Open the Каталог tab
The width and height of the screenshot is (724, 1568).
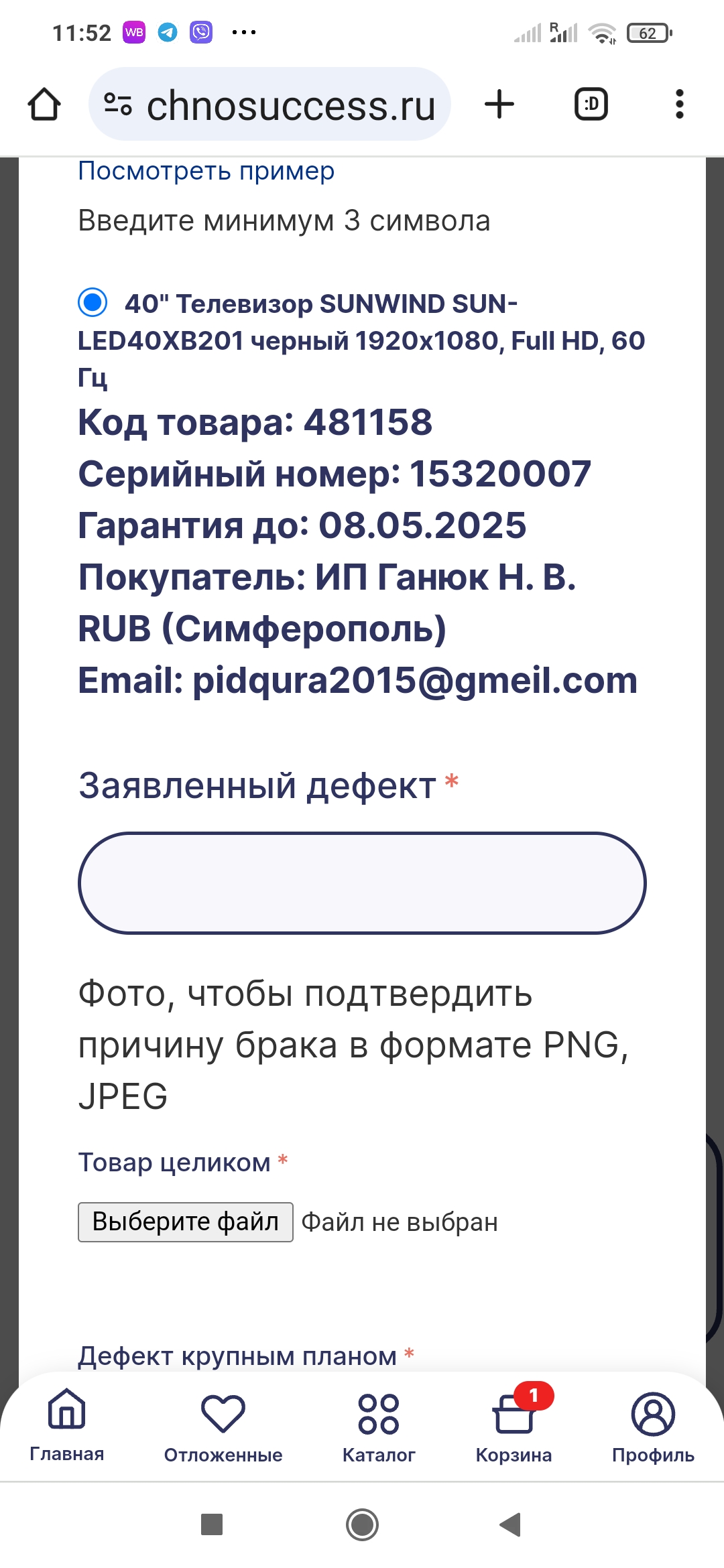point(379,1426)
